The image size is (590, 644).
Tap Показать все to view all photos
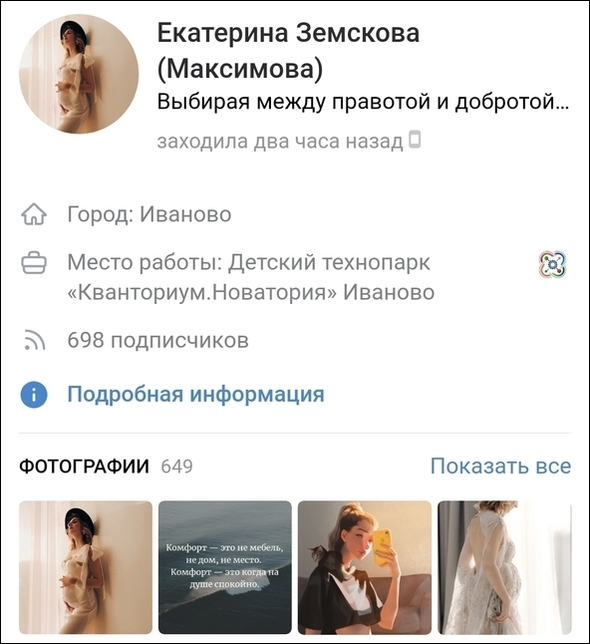(x=500, y=466)
